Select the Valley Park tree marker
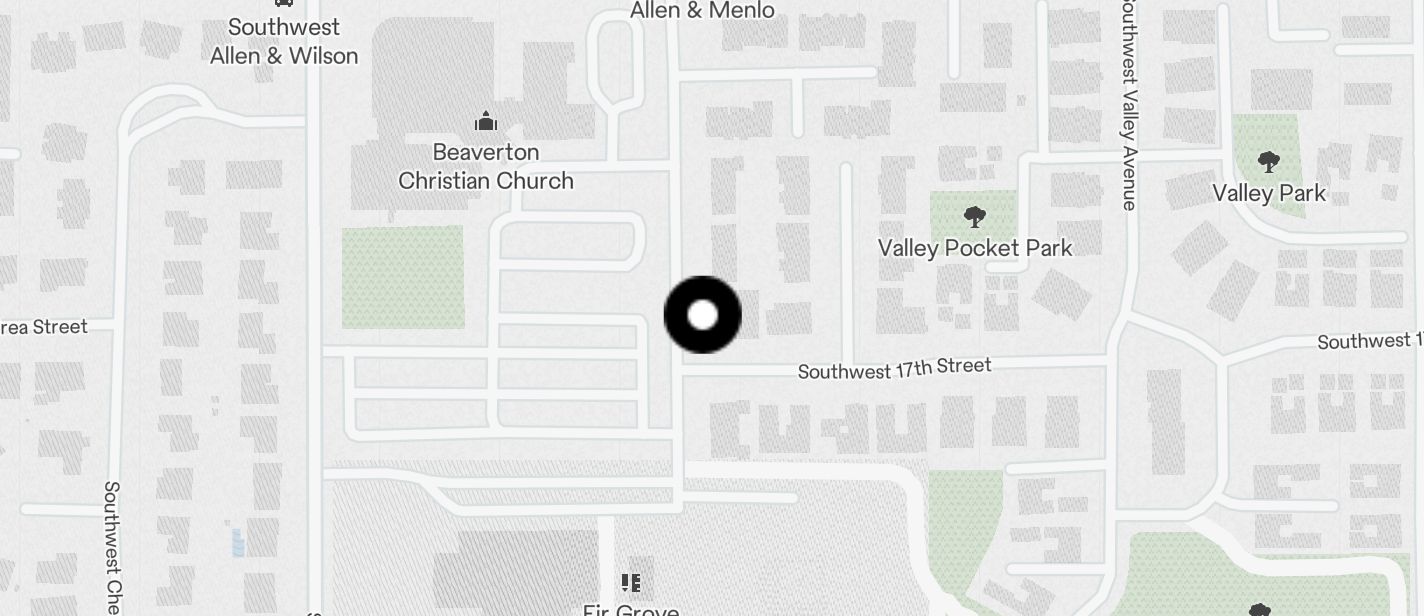 [x=1268, y=162]
